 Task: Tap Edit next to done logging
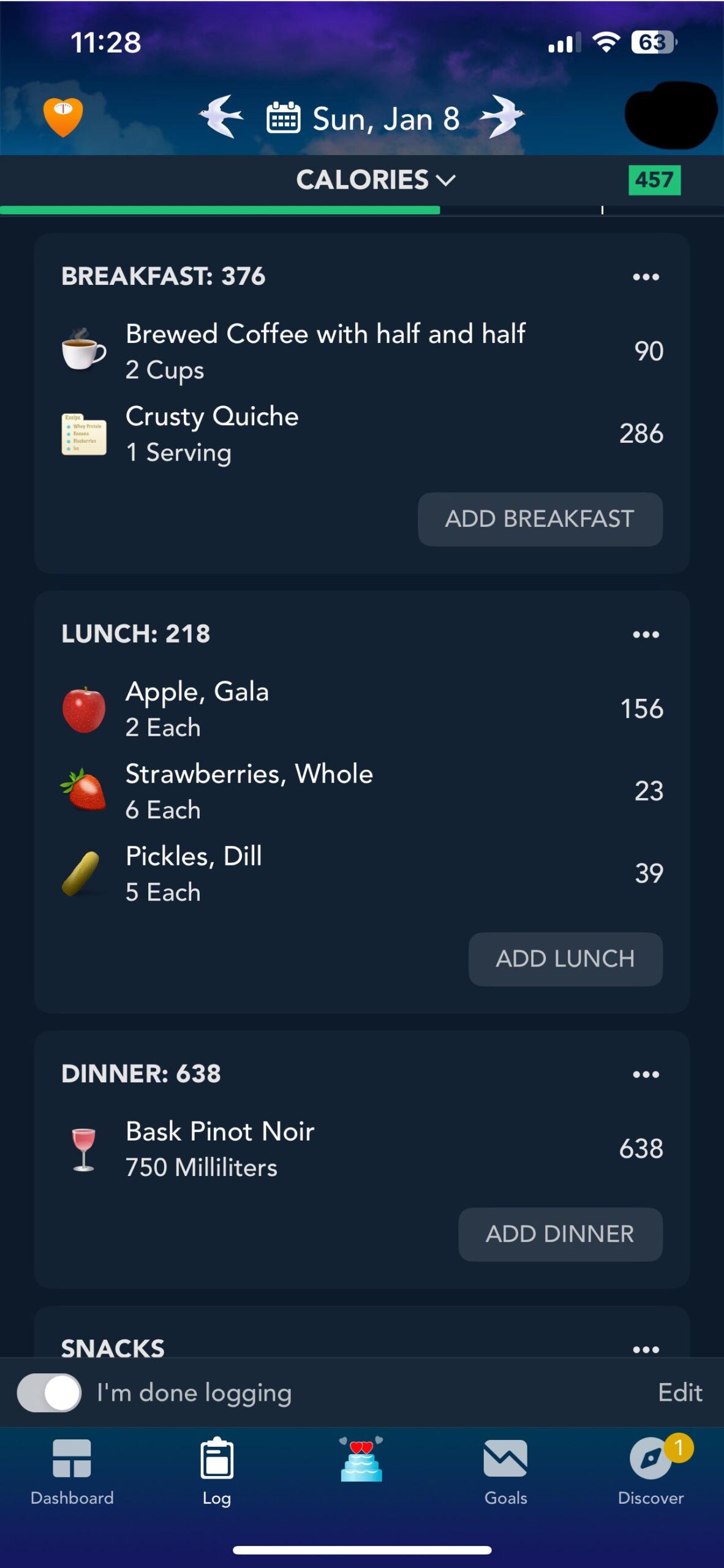click(680, 1392)
